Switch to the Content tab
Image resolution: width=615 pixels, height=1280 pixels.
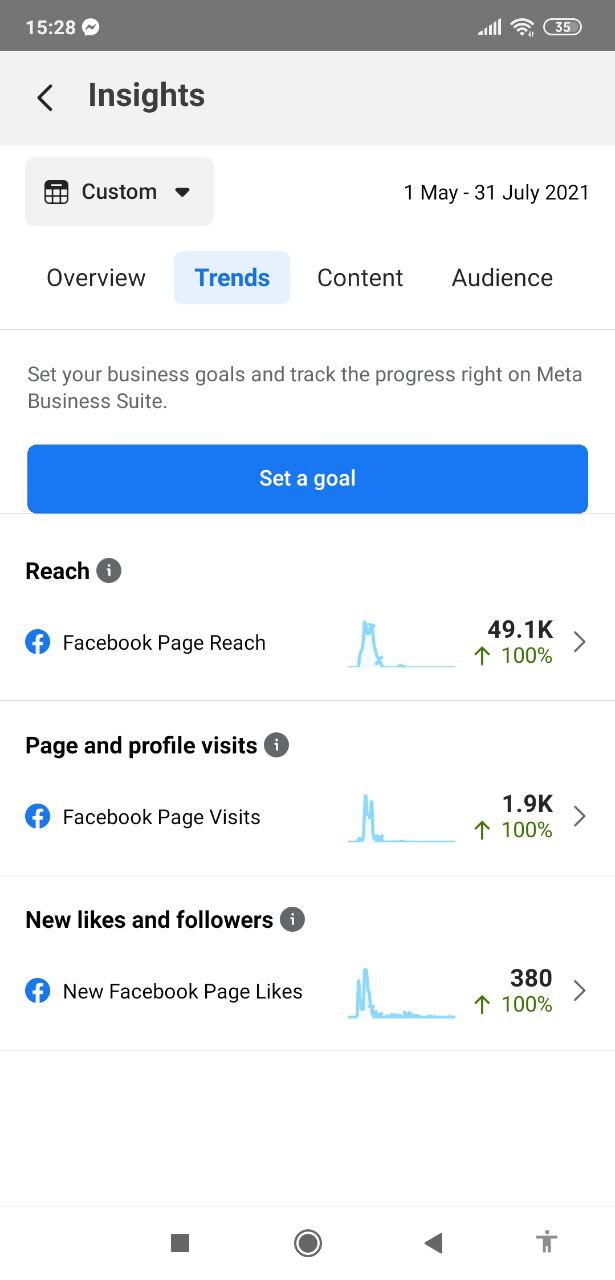coord(360,278)
